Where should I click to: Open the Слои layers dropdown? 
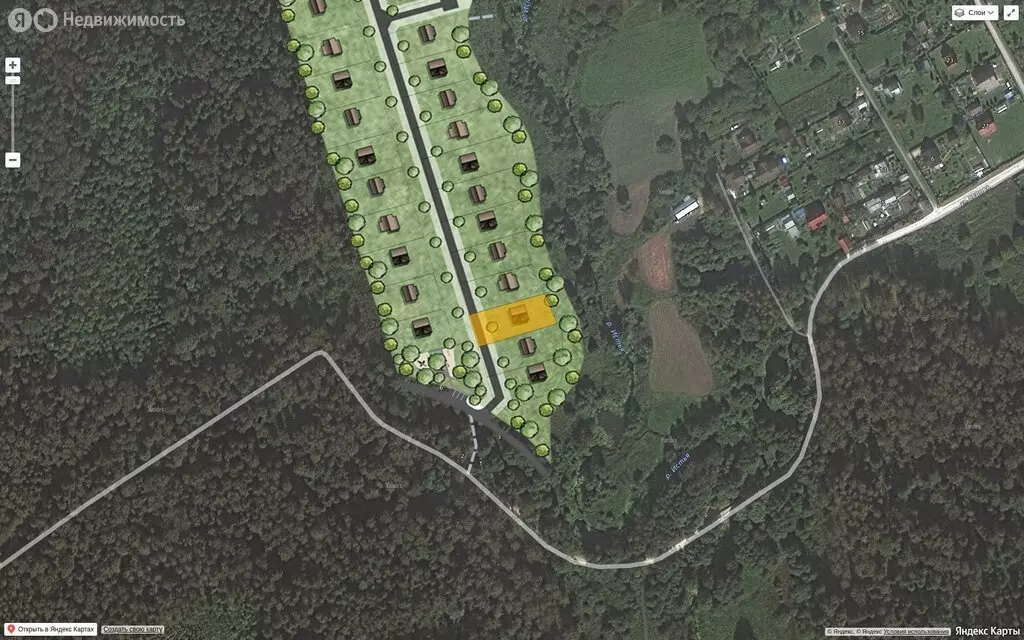point(974,12)
